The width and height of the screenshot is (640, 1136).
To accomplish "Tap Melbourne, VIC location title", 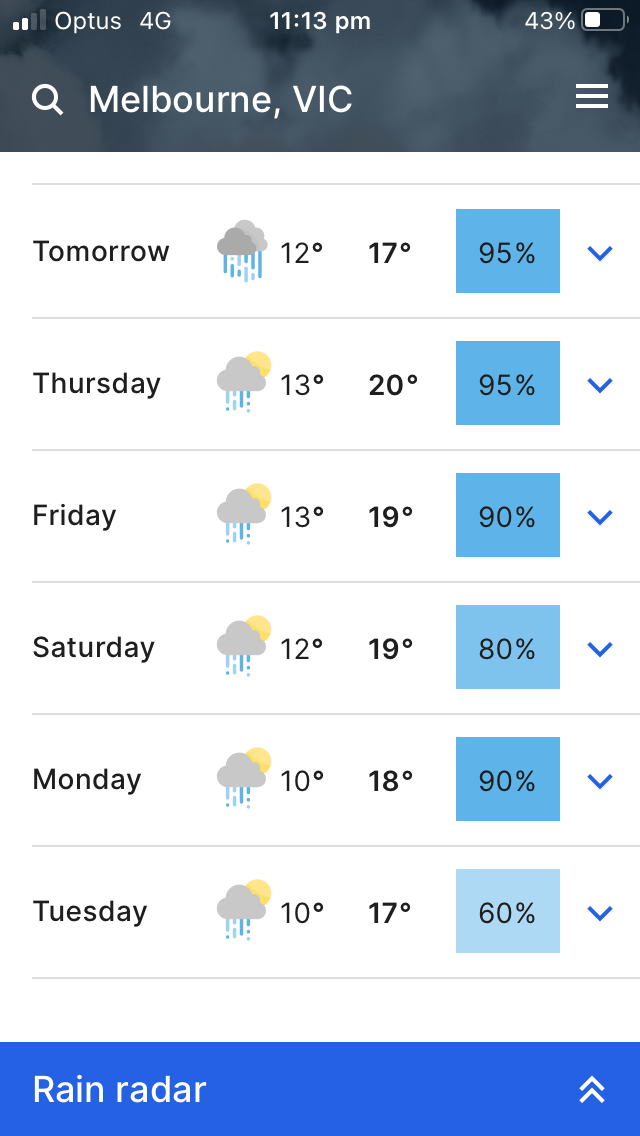I will [220, 99].
